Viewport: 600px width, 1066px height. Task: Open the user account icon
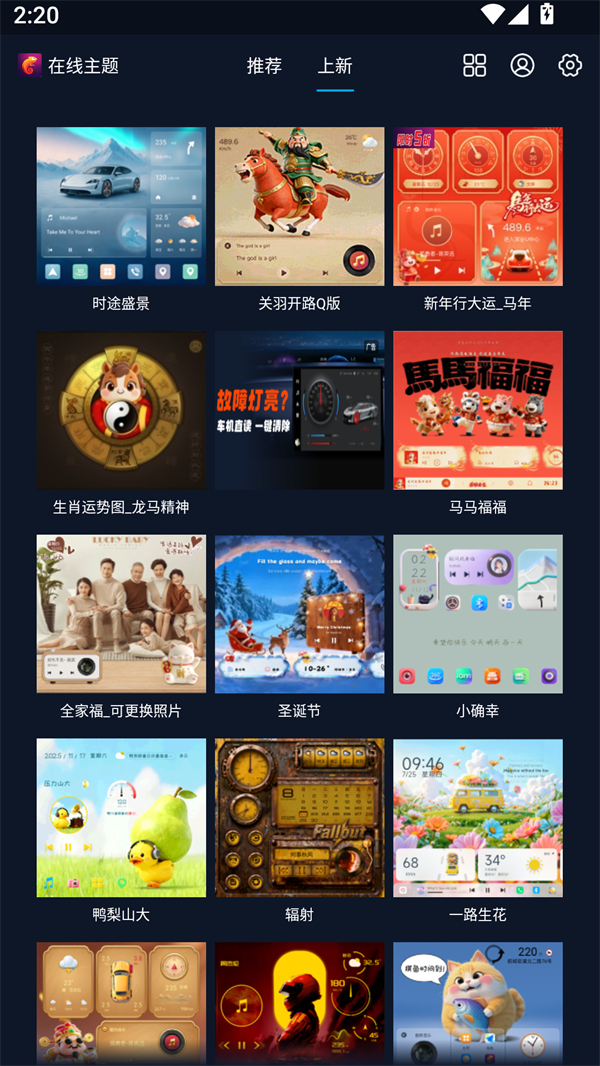(x=522, y=66)
